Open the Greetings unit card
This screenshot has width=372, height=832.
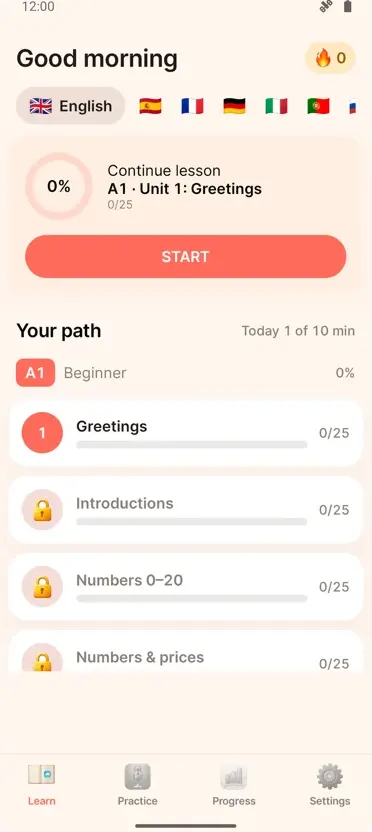pyautogui.click(x=186, y=433)
